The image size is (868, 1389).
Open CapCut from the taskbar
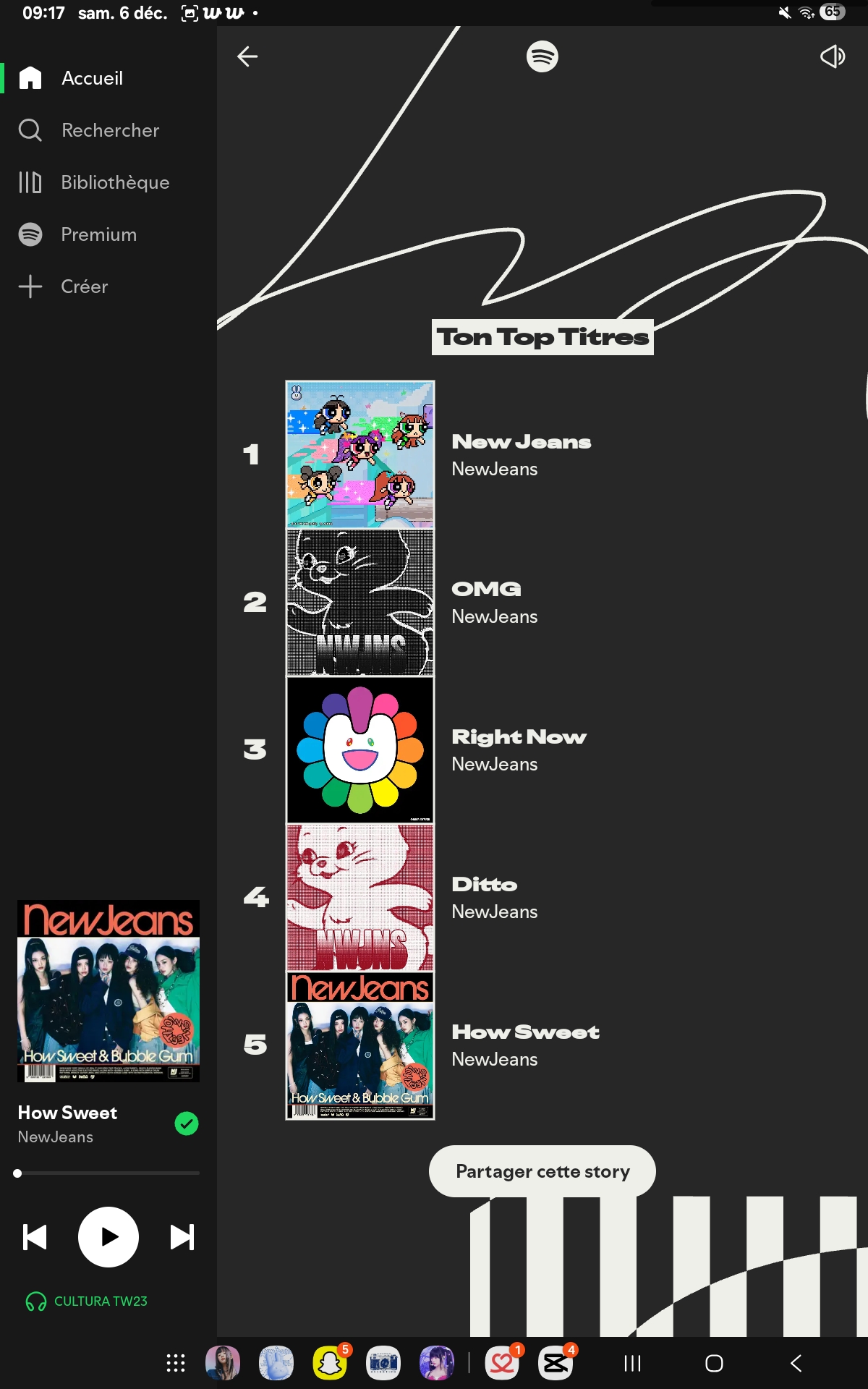pyautogui.click(x=556, y=1364)
